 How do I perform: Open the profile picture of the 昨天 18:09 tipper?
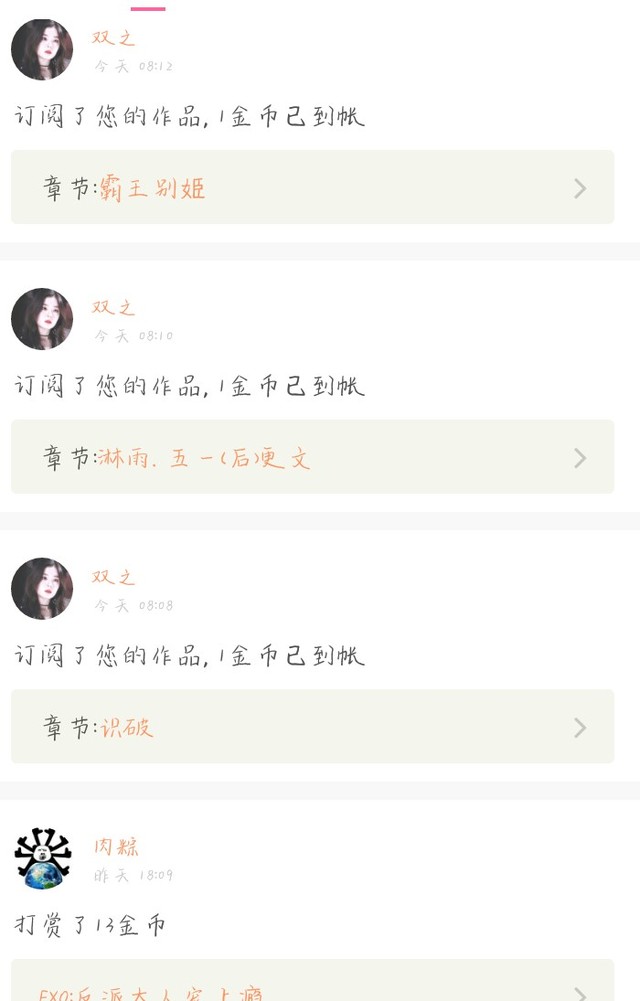pyautogui.click(x=42, y=858)
